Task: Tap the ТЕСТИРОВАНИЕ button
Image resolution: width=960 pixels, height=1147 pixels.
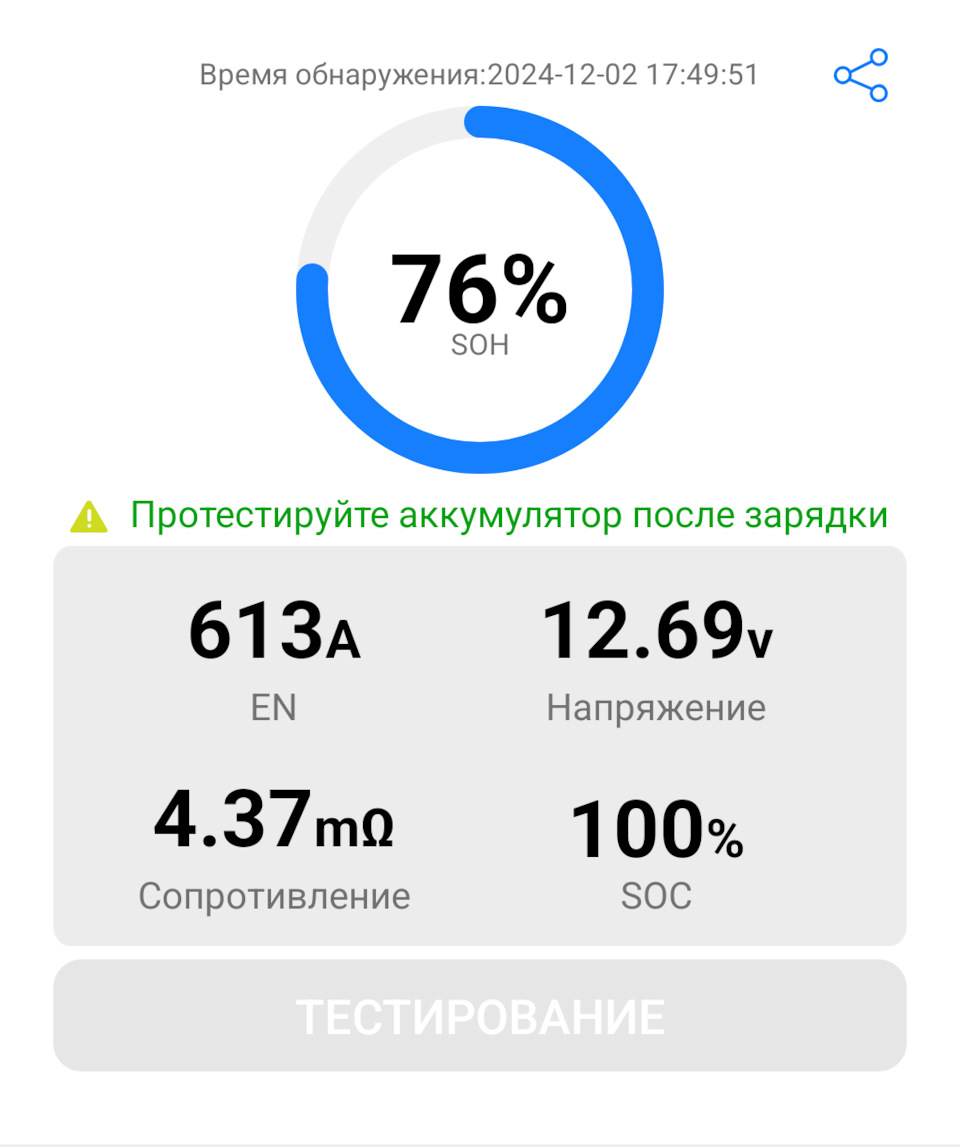Action: click(480, 1016)
